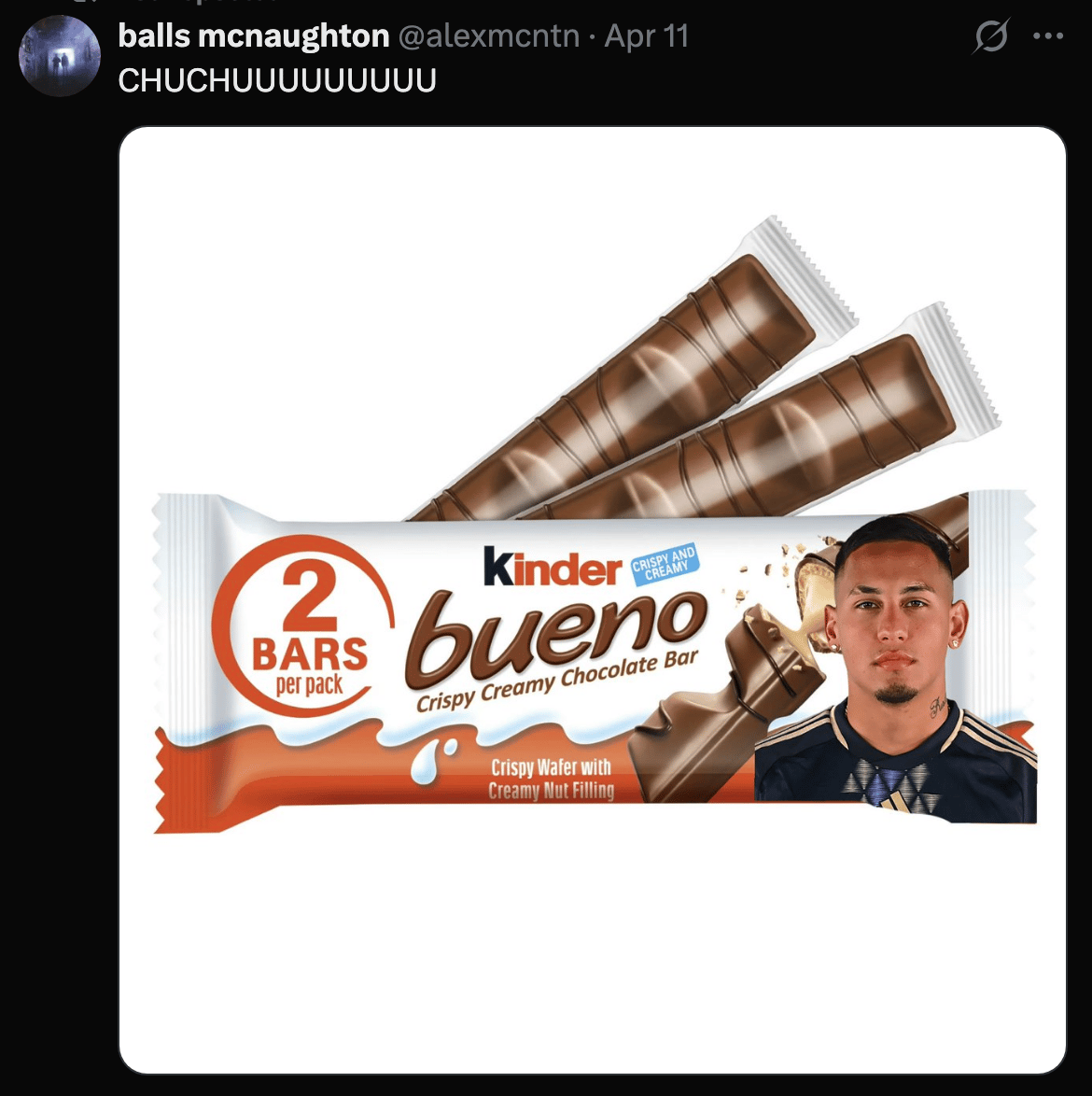
Task: Expand the Kinder Bueno image in the post
Action: 592,599
